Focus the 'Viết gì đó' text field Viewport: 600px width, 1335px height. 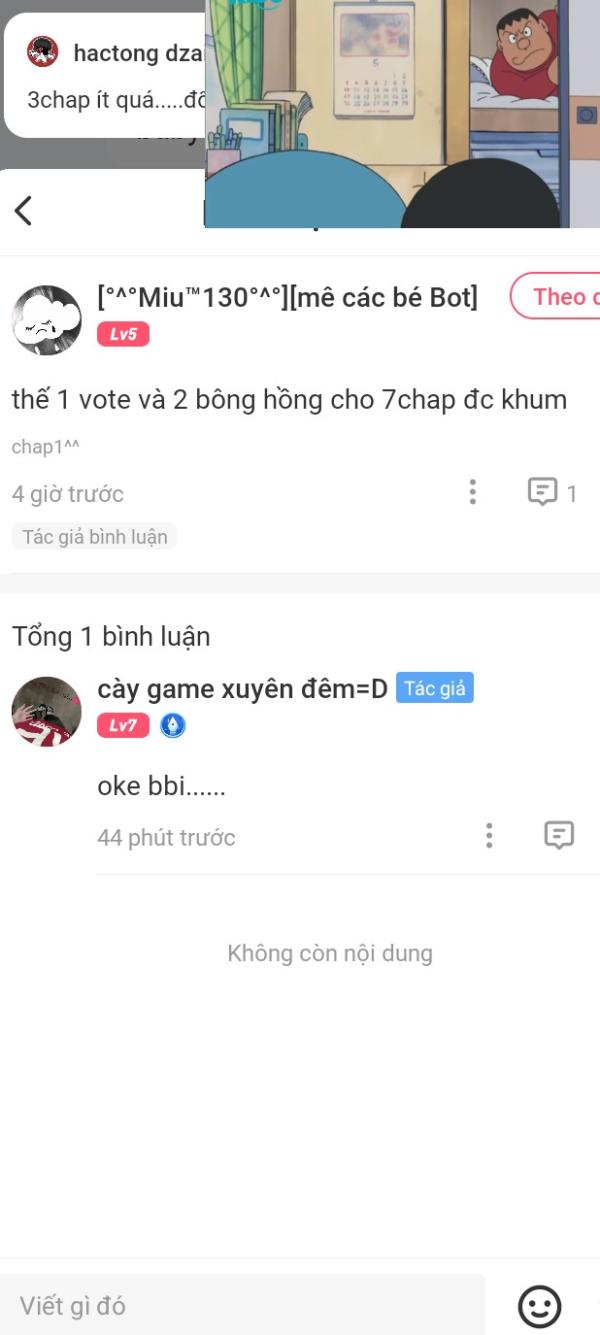click(x=242, y=1305)
